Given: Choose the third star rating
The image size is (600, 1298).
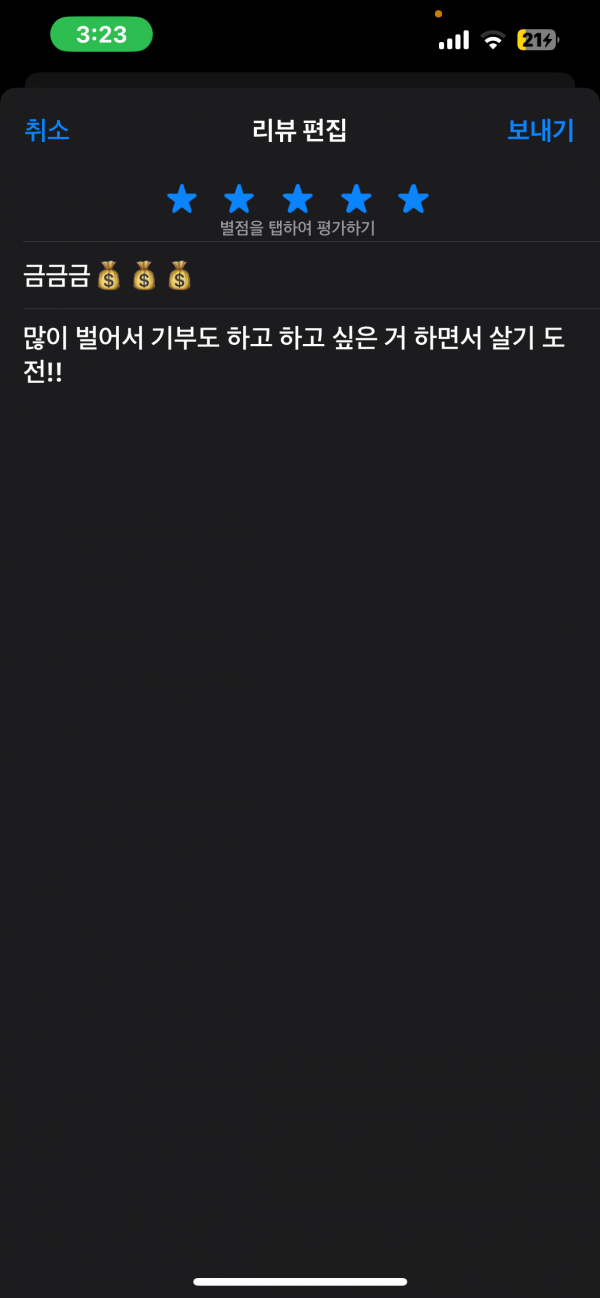Looking at the screenshot, I should pyautogui.click(x=298, y=199).
